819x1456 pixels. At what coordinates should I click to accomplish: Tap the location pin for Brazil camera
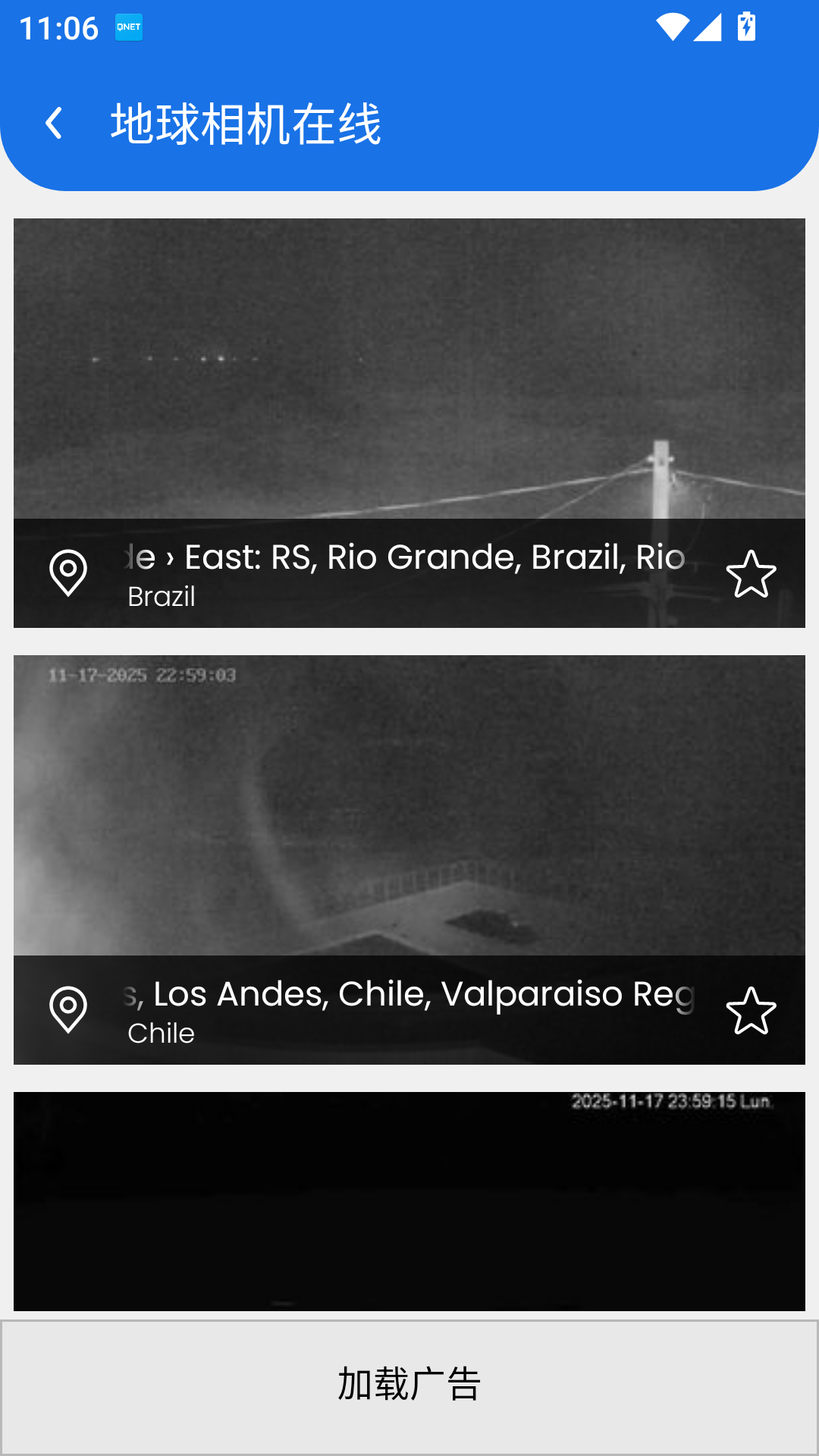68,573
